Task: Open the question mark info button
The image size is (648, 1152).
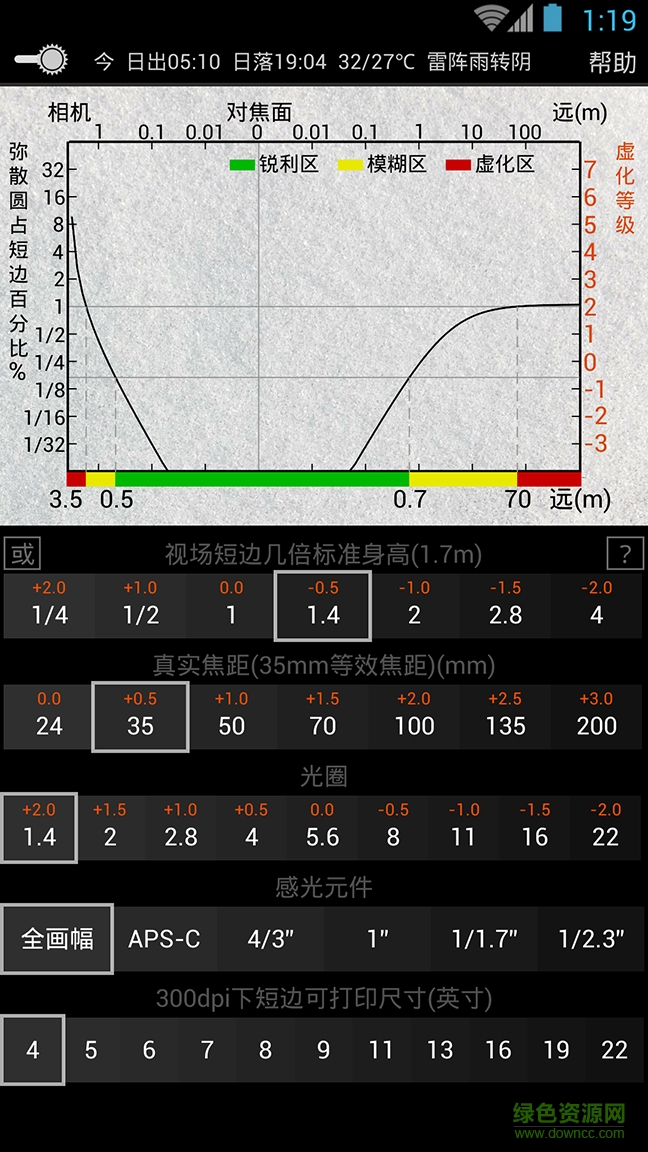Action: [x=625, y=553]
